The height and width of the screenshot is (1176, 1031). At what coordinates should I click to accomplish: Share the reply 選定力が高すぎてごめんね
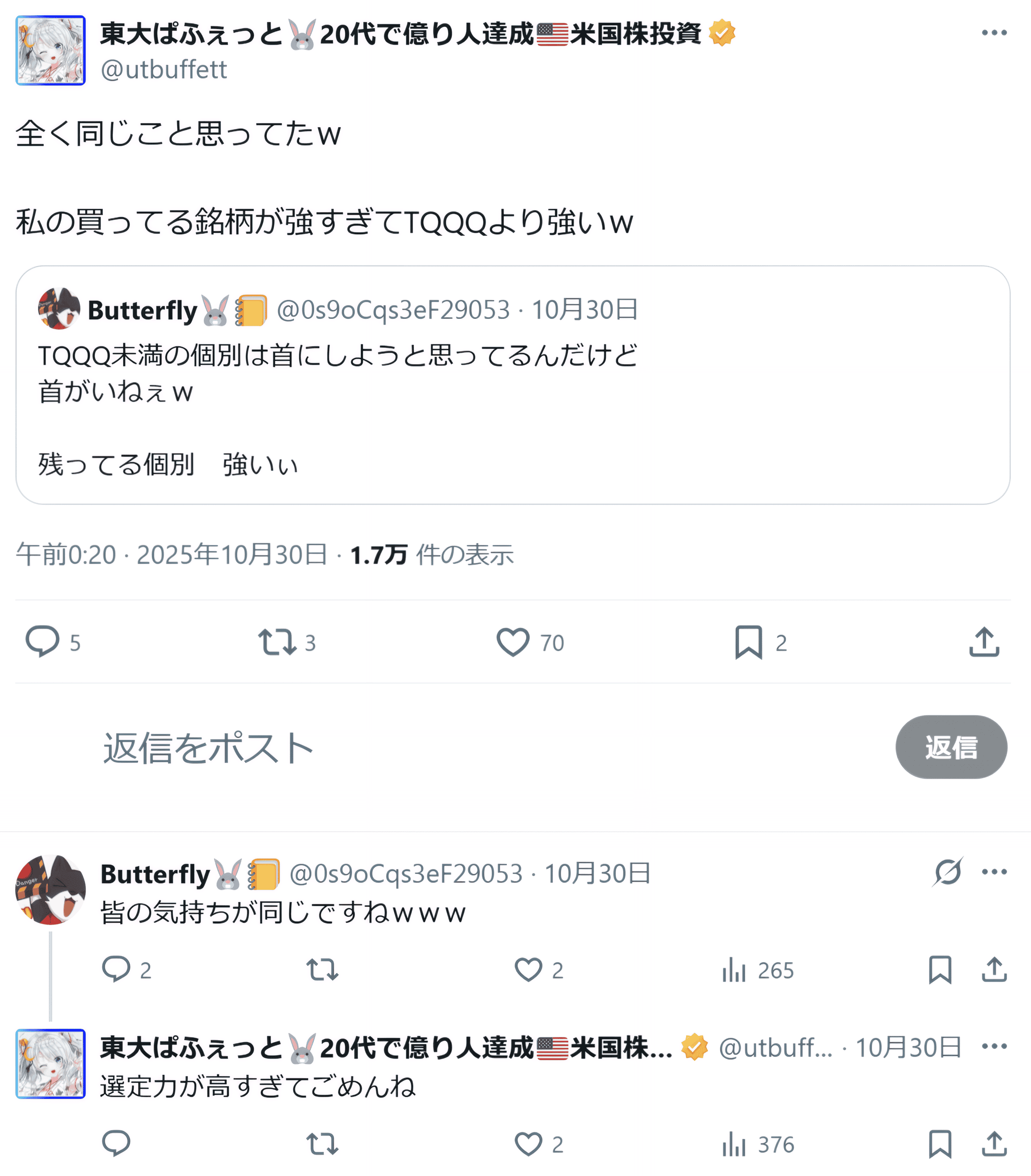click(994, 1144)
